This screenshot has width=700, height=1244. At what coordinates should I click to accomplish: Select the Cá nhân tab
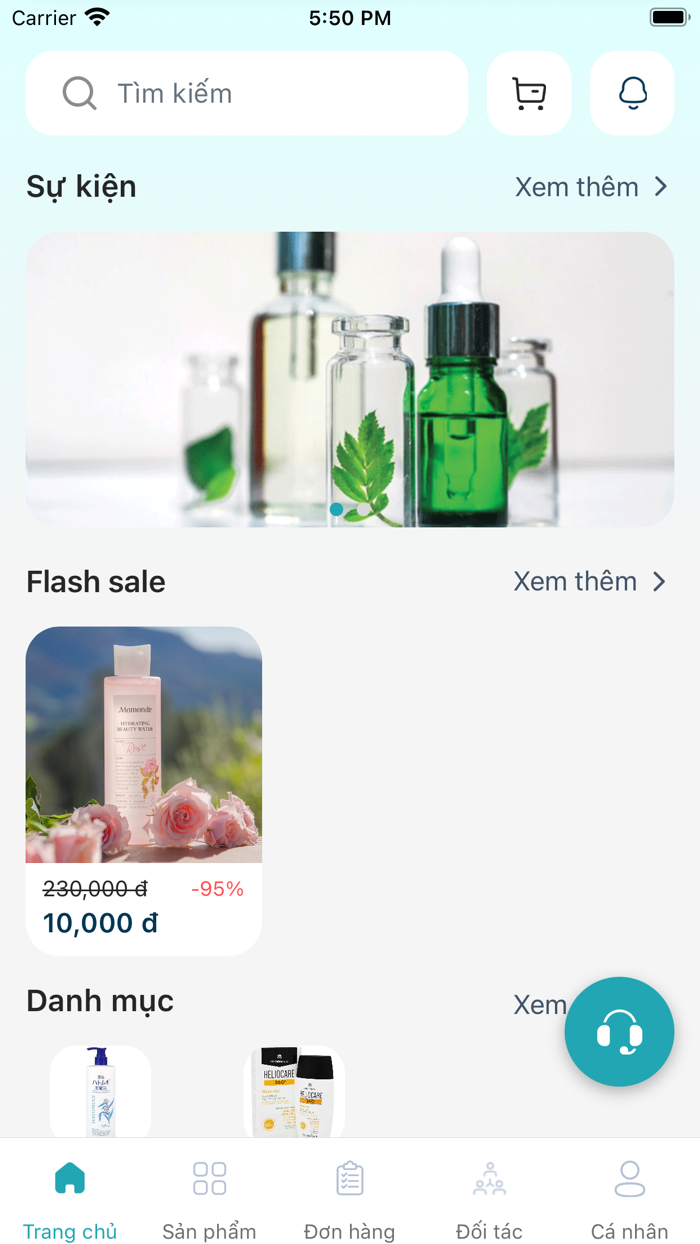tap(629, 1198)
